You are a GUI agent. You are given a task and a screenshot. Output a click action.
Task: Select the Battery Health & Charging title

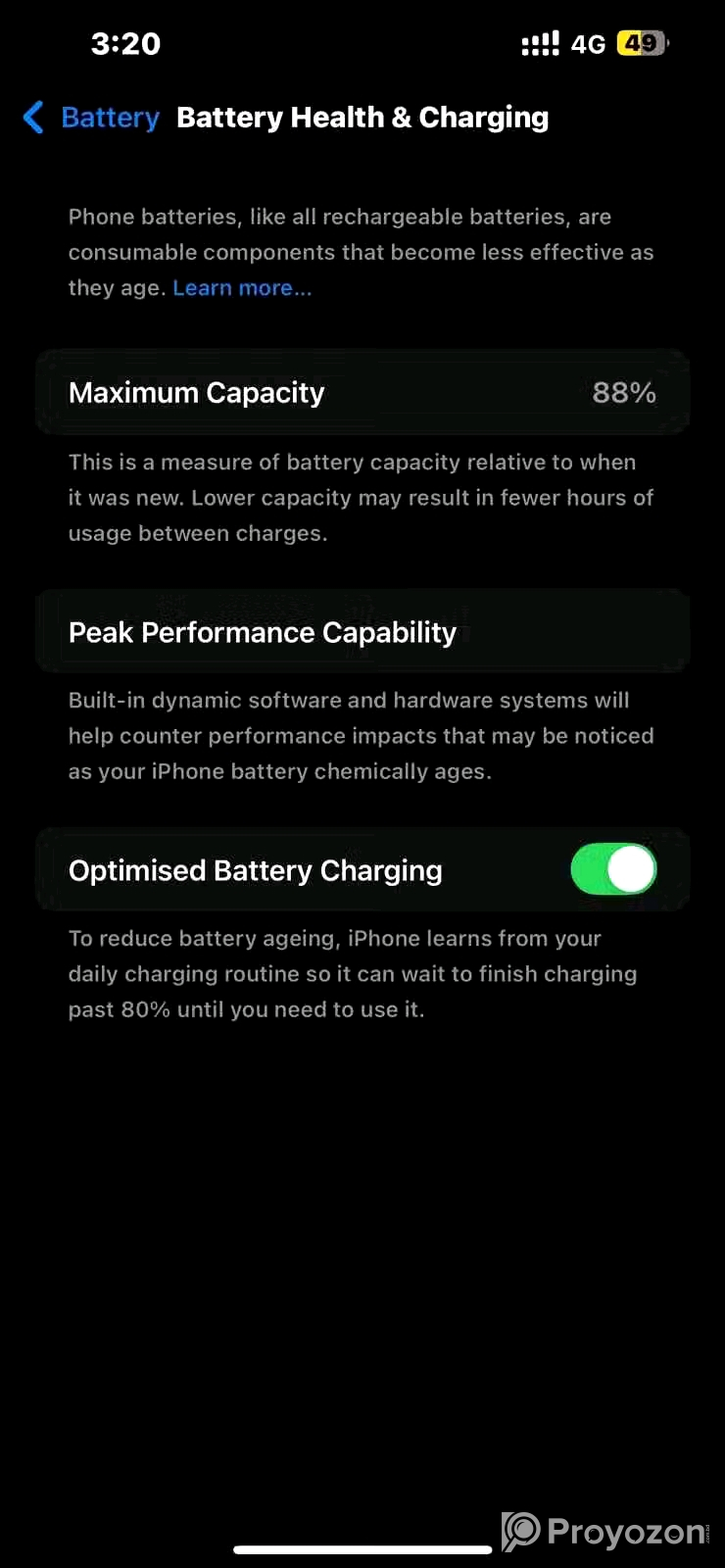point(362,117)
